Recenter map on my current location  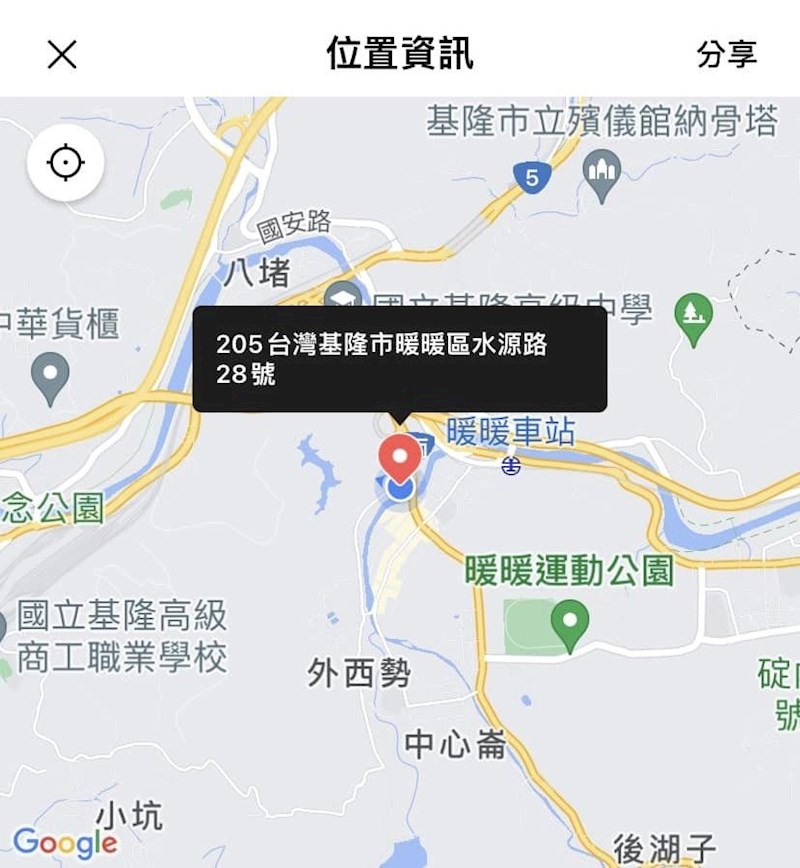click(66, 162)
